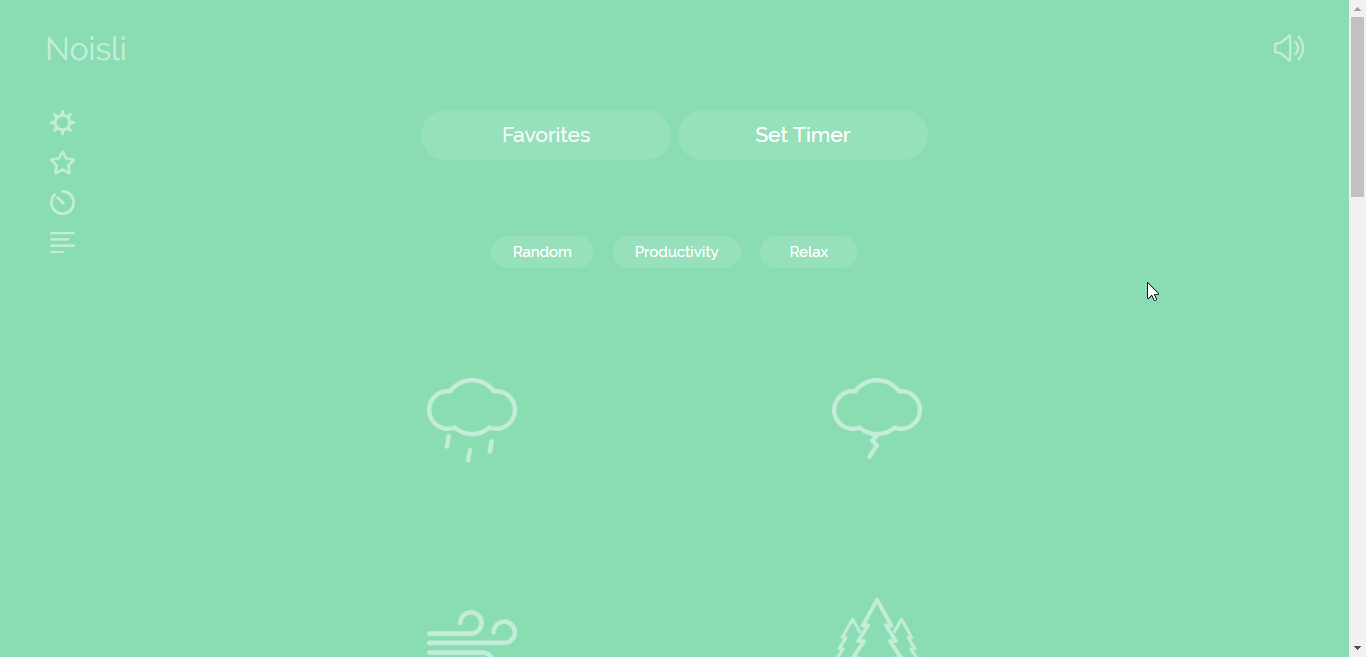This screenshot has width=1366, height=657.
Task: Open the settings gear icon
Action: [x=62, y=123]
